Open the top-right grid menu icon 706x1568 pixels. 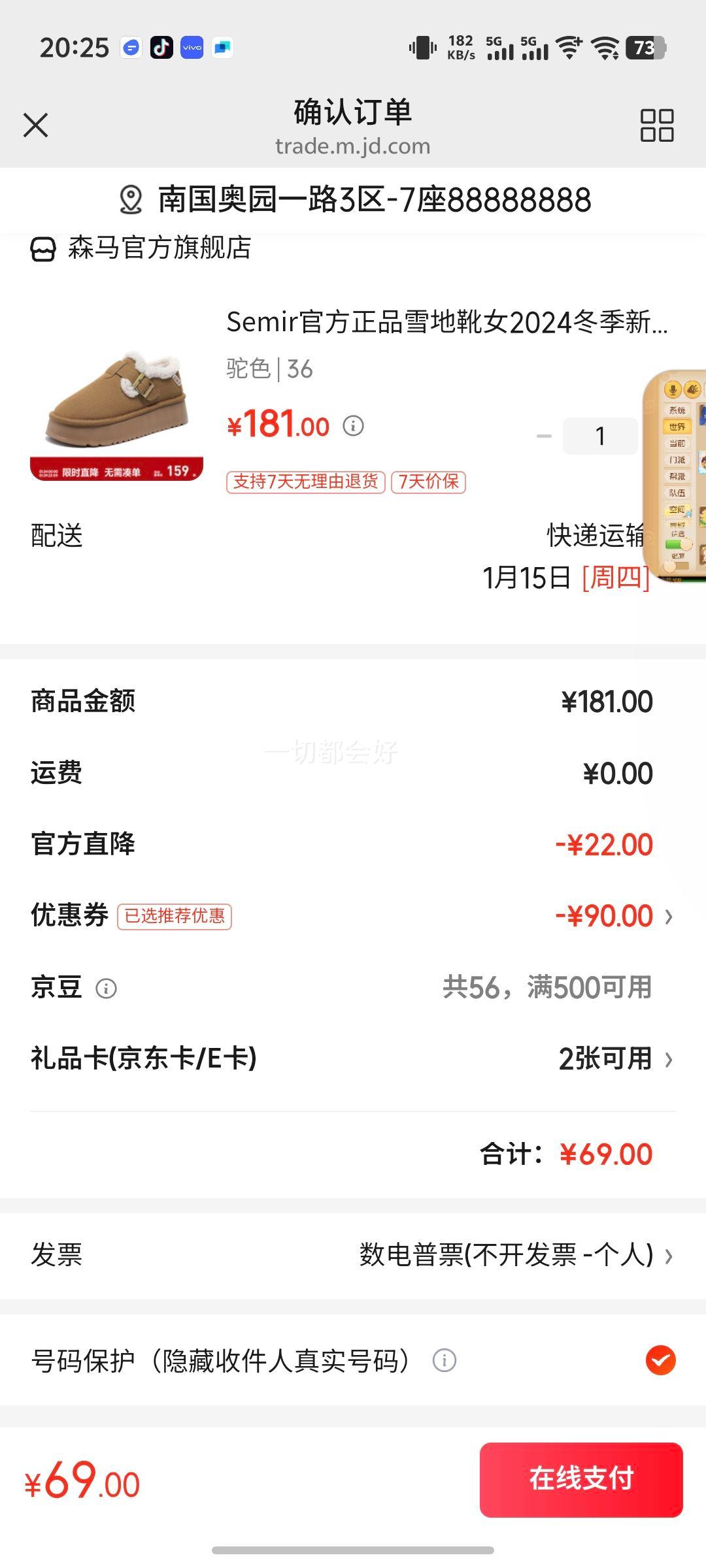[657, 125]
